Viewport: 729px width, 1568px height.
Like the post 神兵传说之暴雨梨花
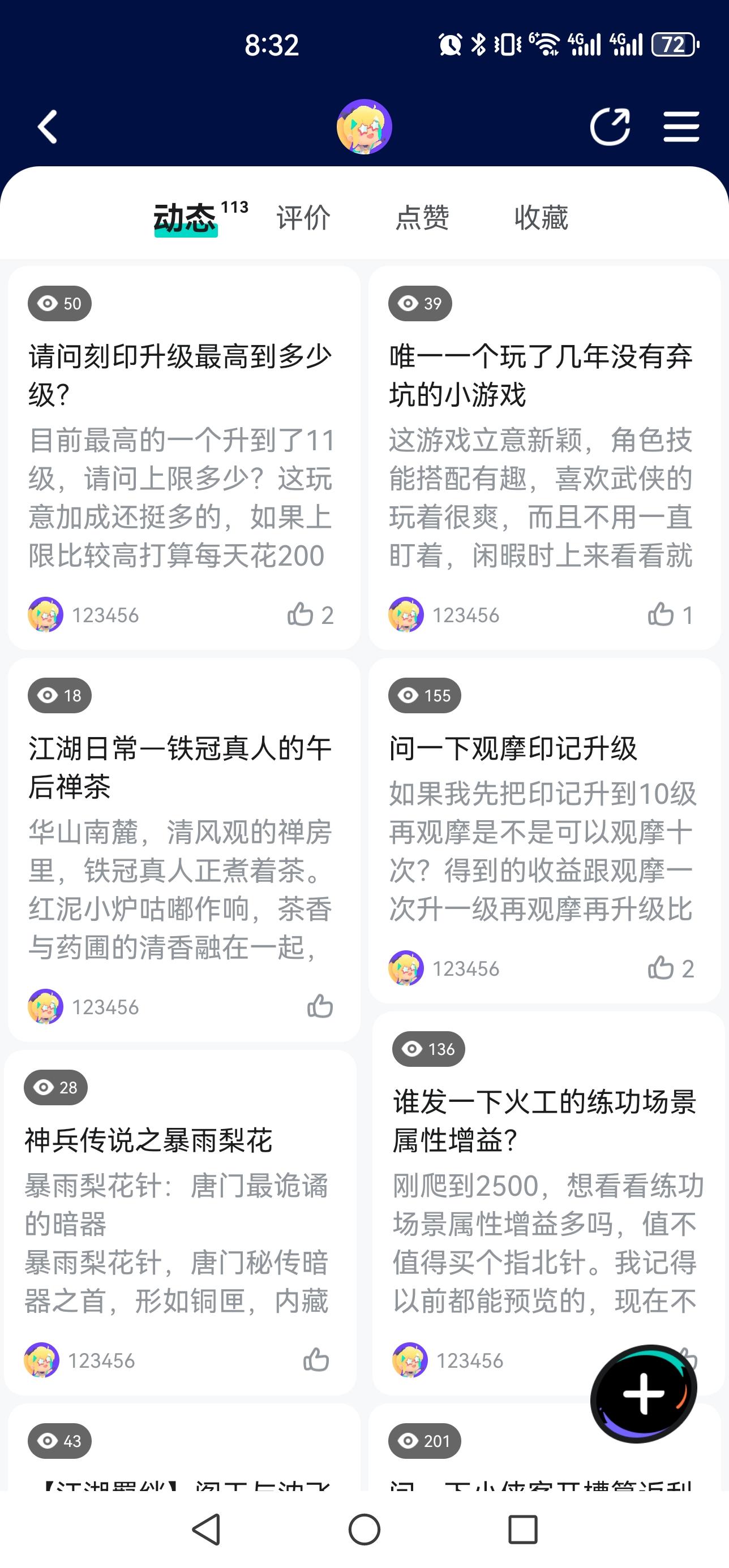pos(315,1360)
